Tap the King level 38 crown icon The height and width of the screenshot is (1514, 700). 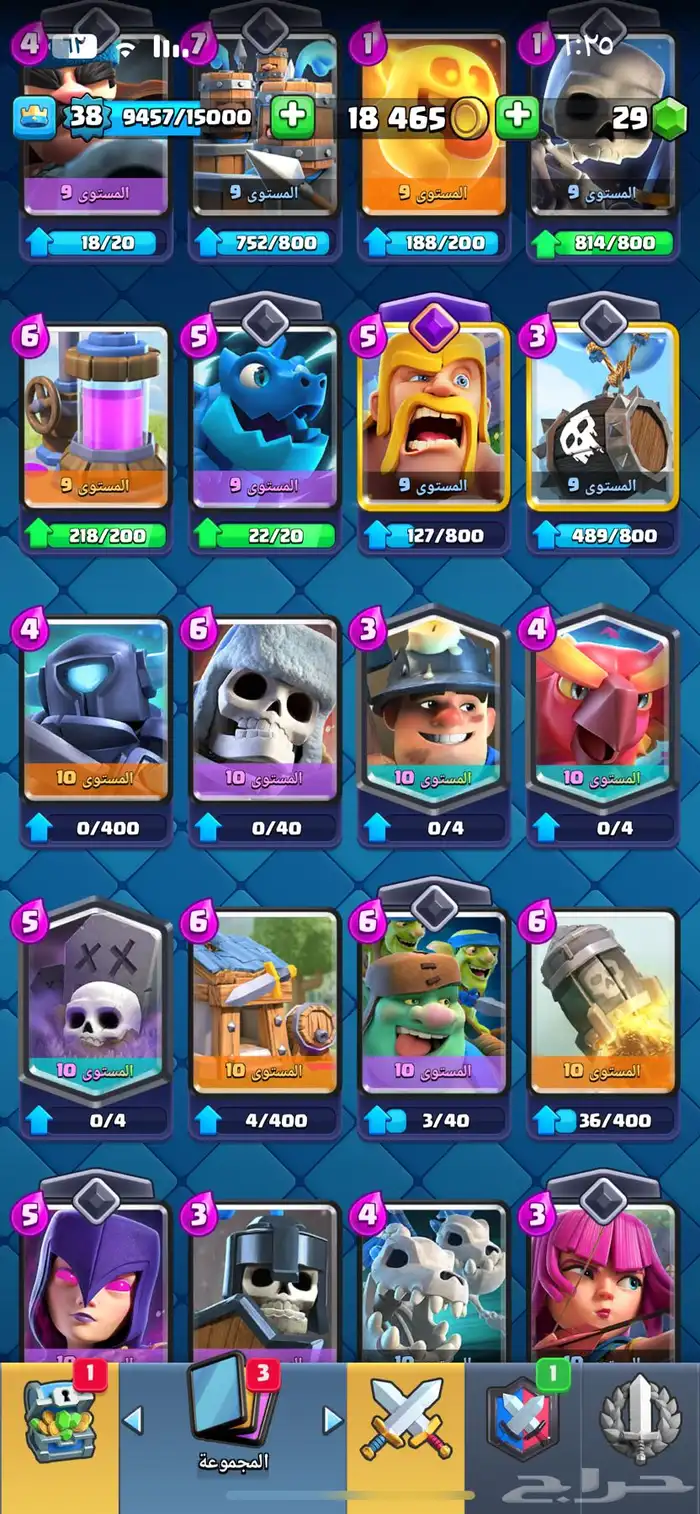coord(33,118)
